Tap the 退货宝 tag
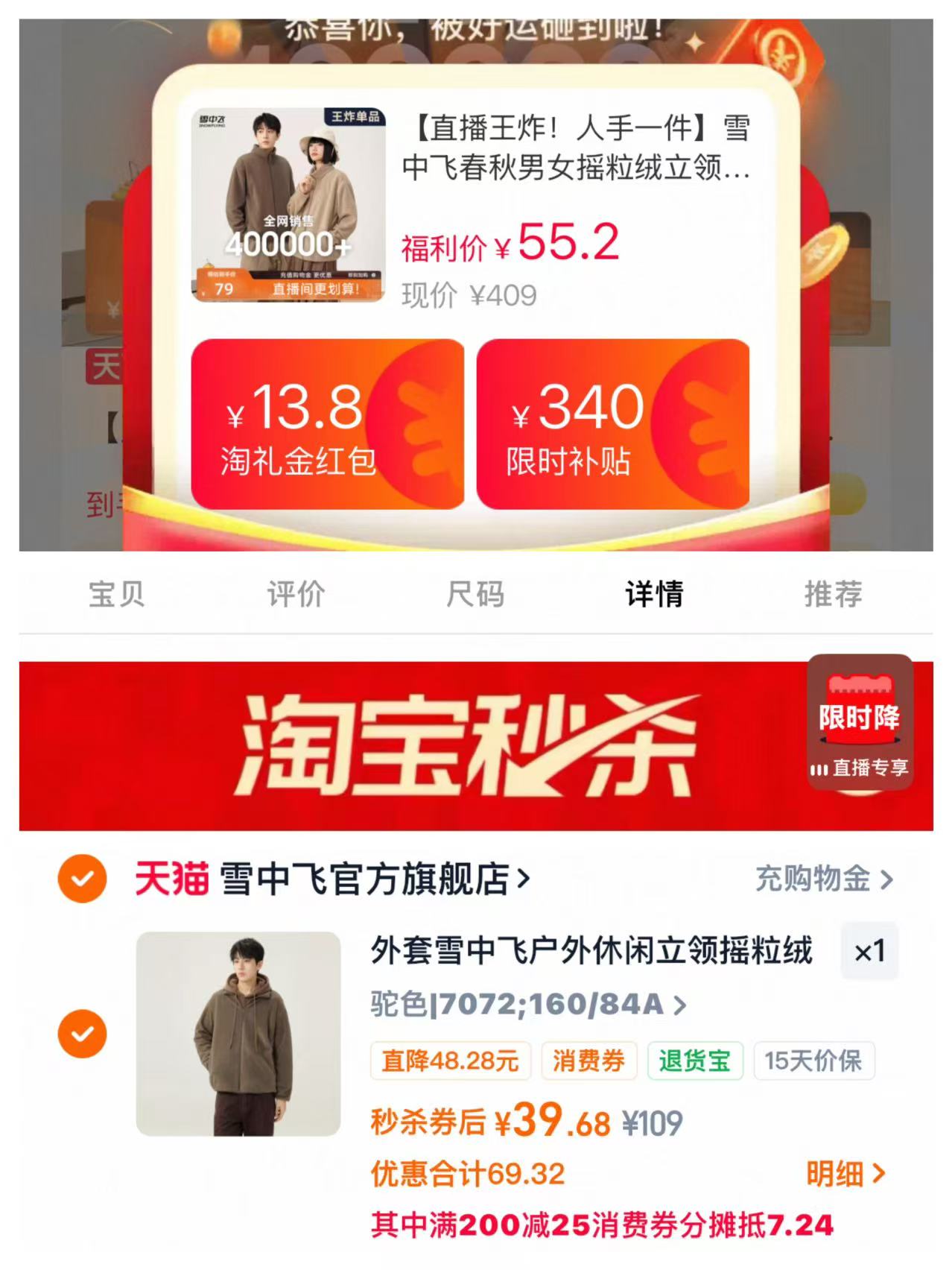 click(x=694, y=1063)
